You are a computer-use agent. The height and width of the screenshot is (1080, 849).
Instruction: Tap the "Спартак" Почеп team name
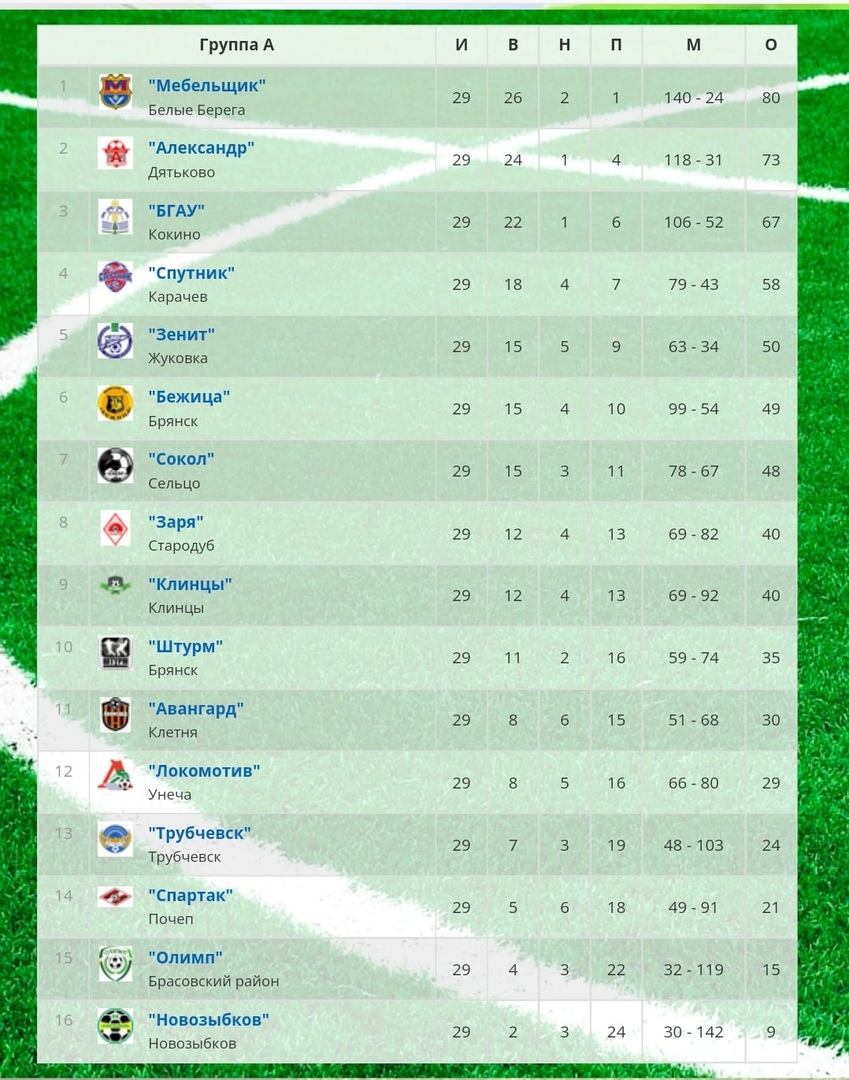point(190,895)
